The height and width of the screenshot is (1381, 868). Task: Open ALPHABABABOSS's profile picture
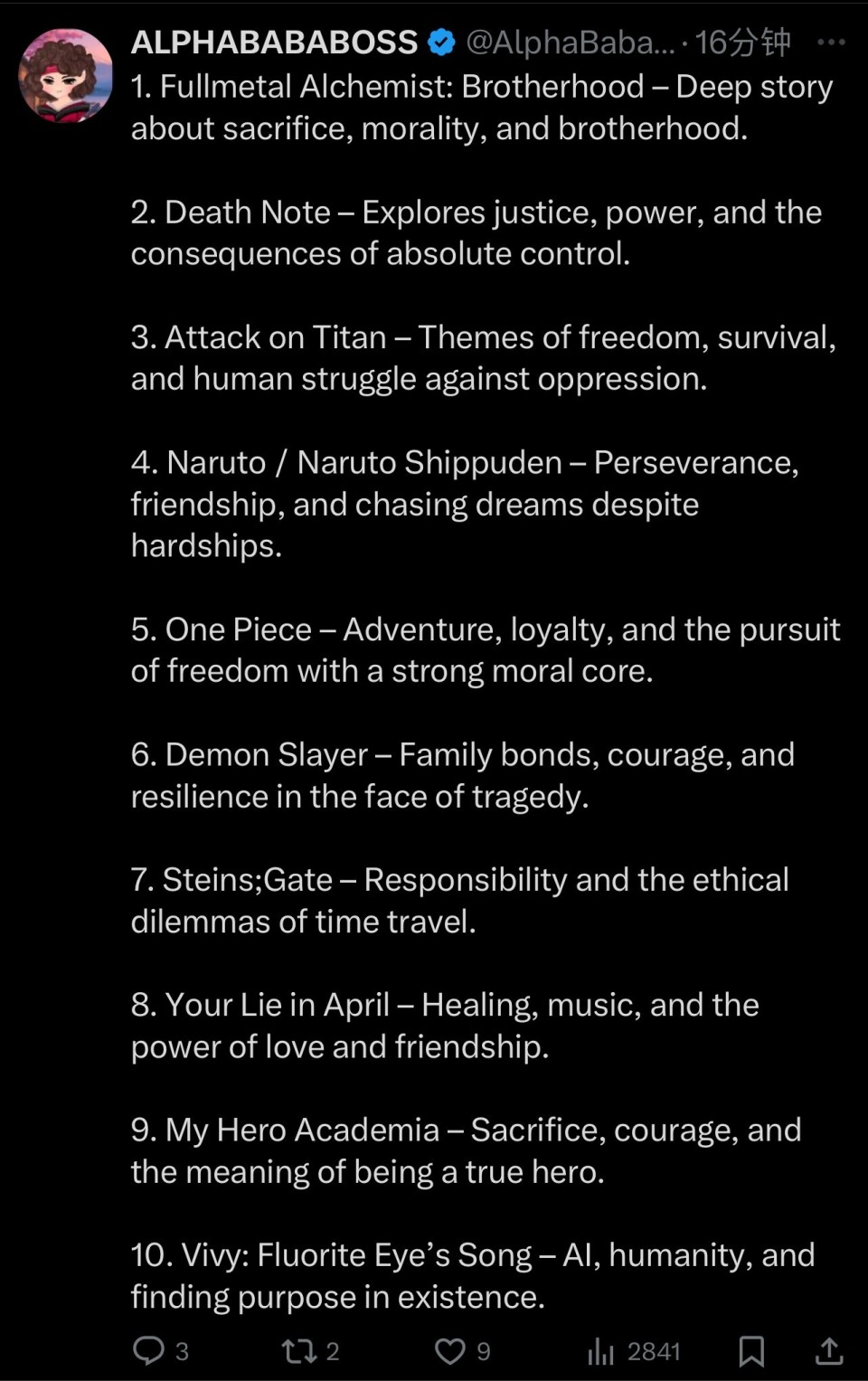click(65, 75)
